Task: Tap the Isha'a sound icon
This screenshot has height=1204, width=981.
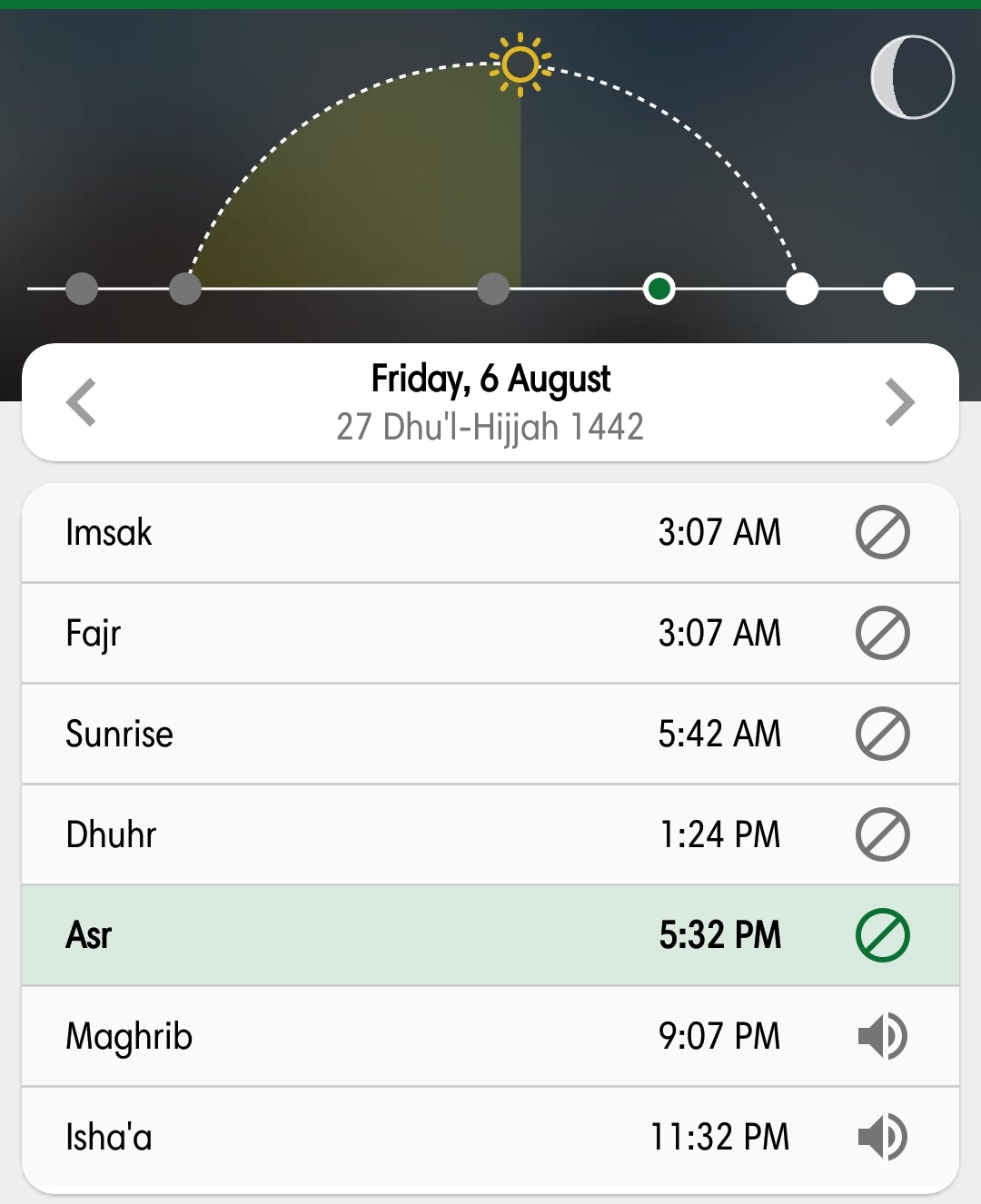Action: [x=882, y=1137]
